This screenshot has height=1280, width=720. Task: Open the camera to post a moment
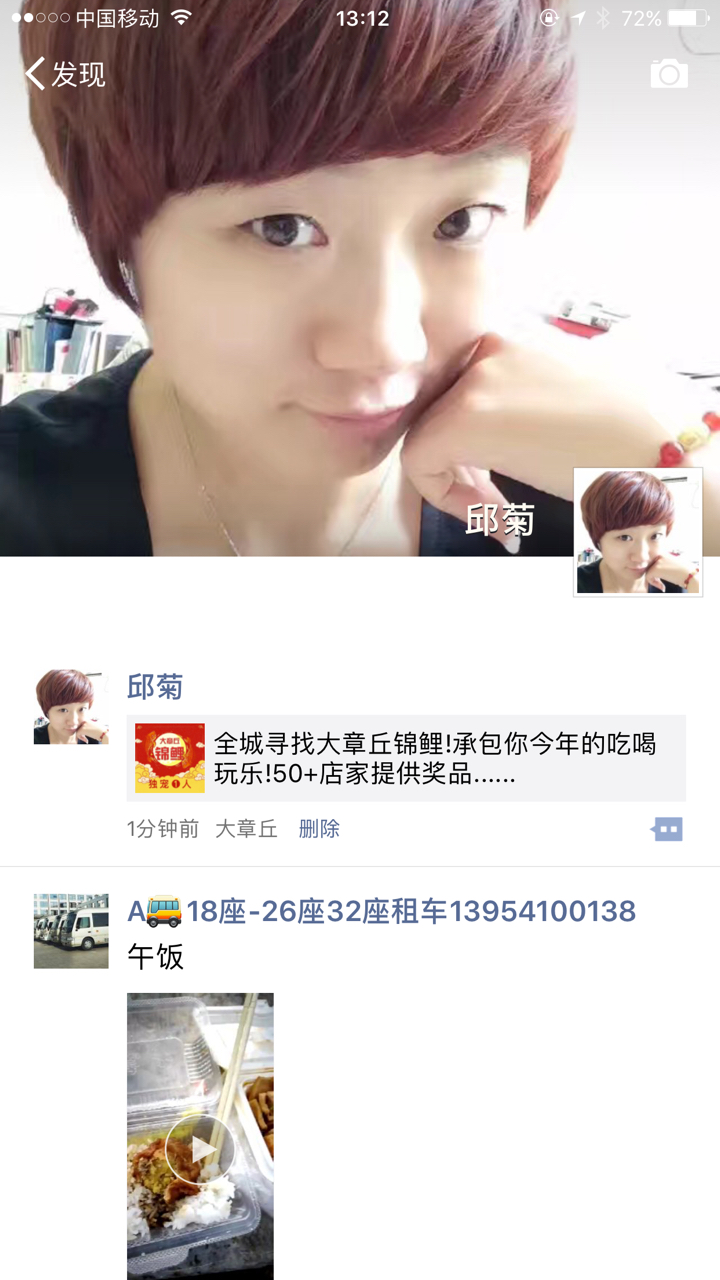tap(669, 73)
